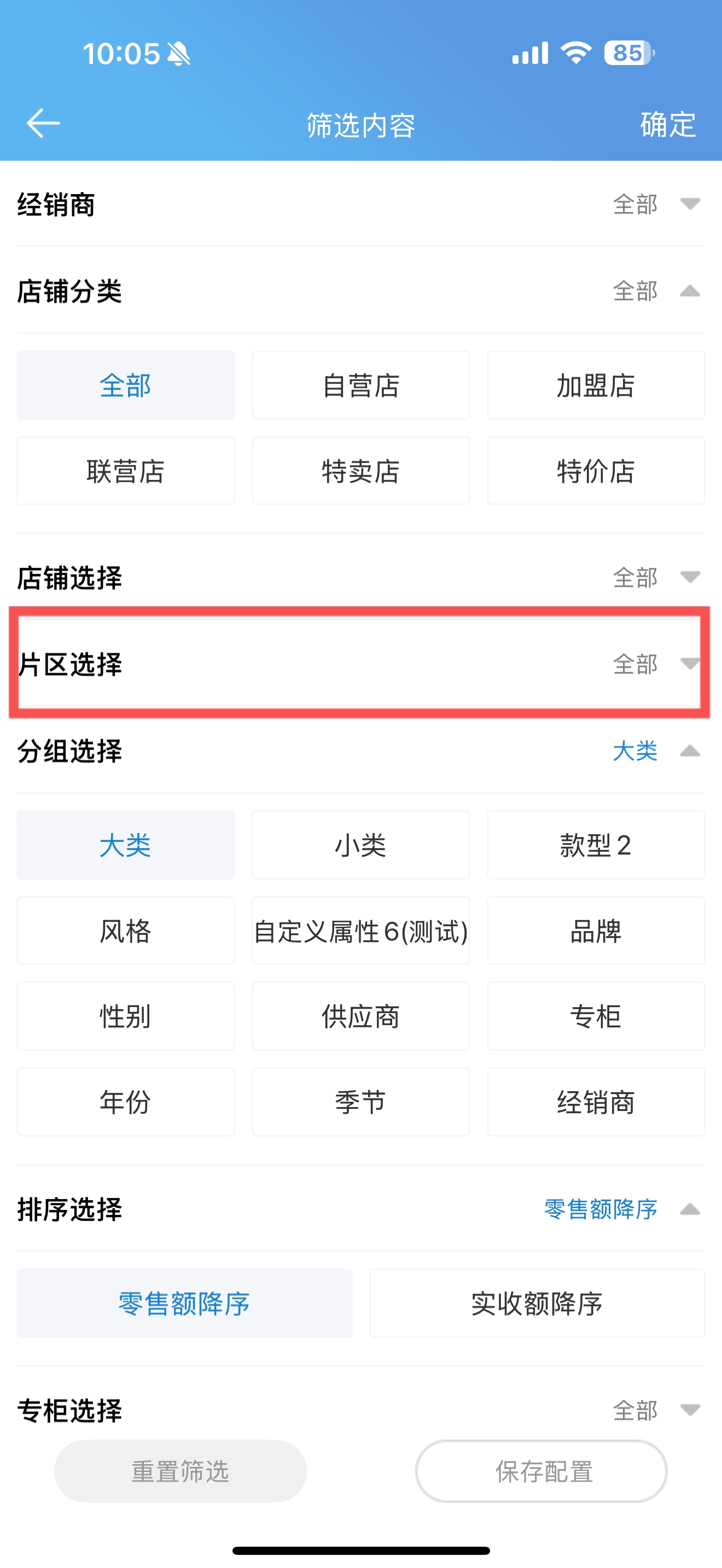722x1568 pixels.
Task: Reset filters with 重置筛选
Action: [180, 1471]
